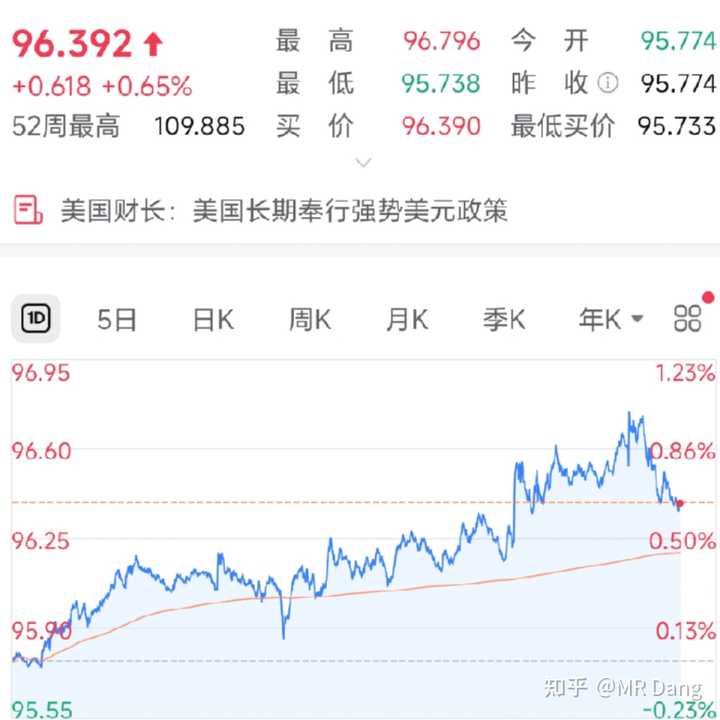
Task: Open the 年K period dropdown
Action: click(x=611, y=319)
